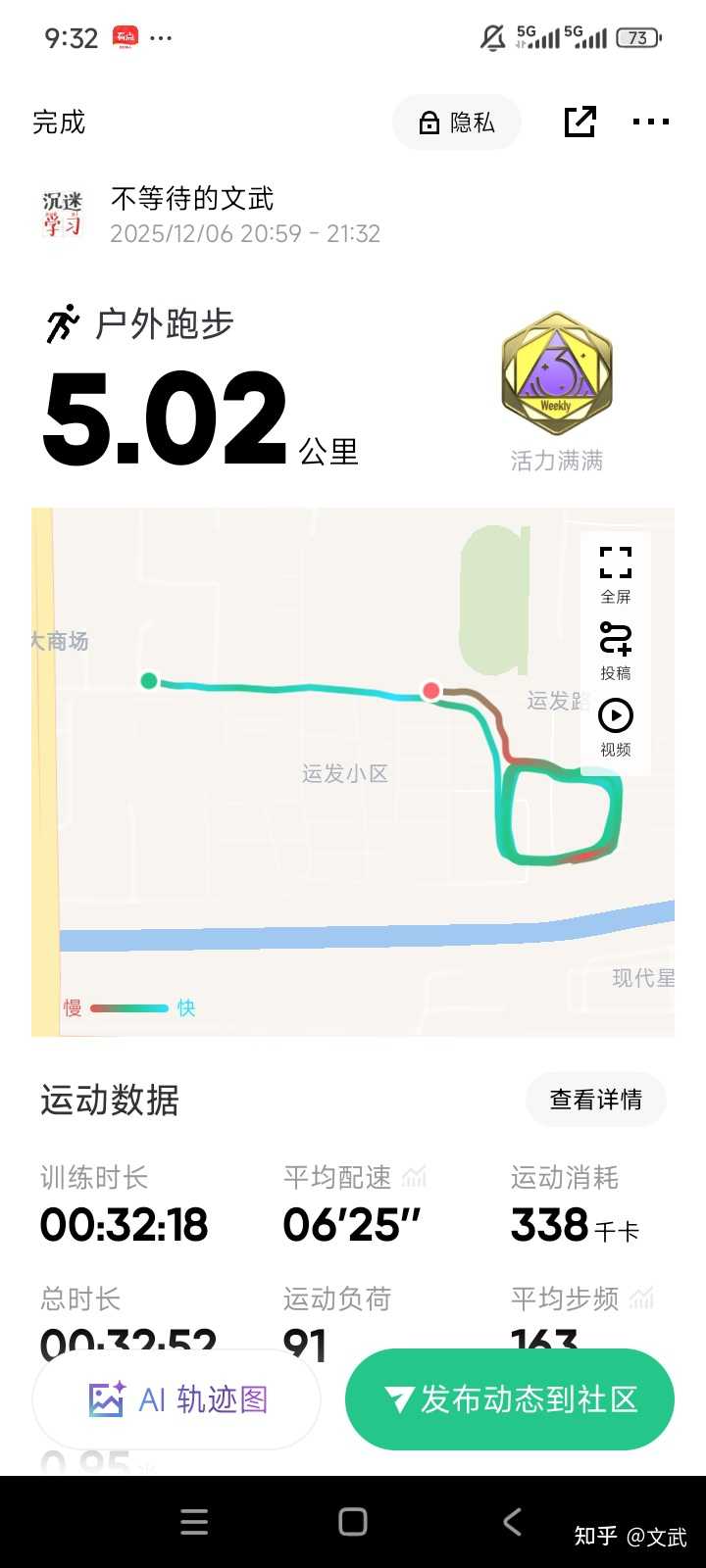Open the 隐私 privacy setting
The image size is (706, 1568).
(457, 122)
